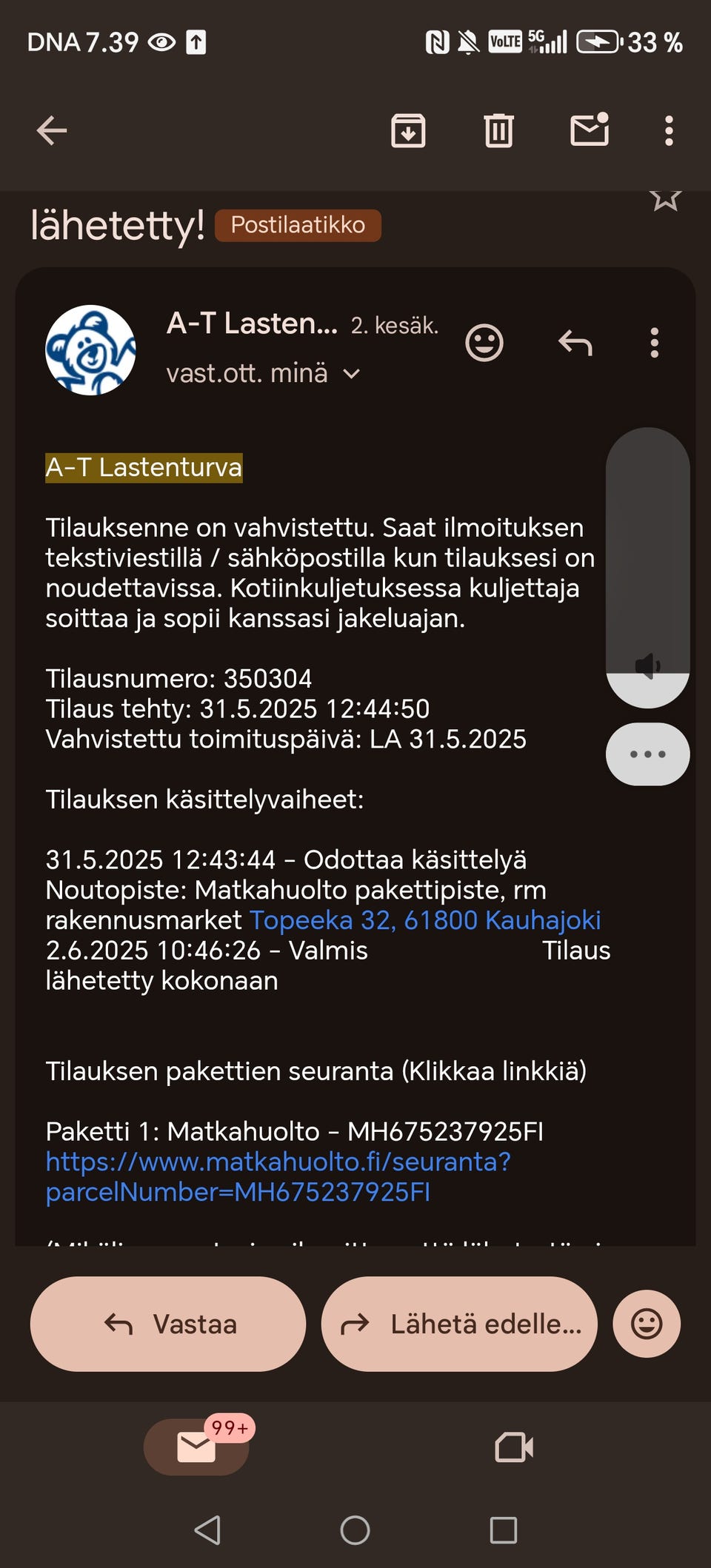The height and width of the screenshot is (1568, 711).
Task: Navigate back with the top-left arrow
Action: [50, 132]
